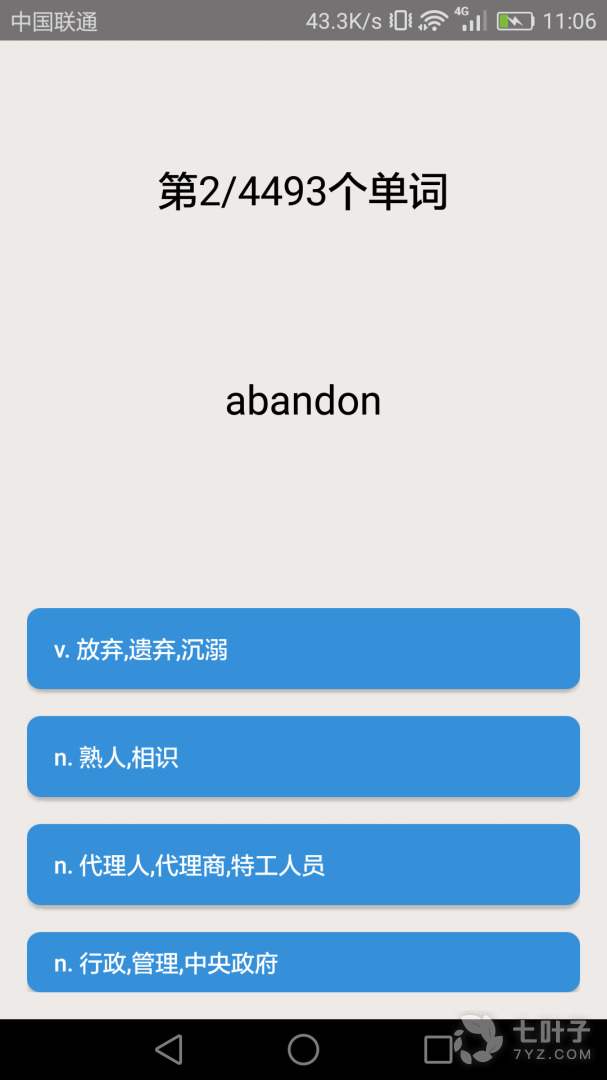
Task: Choose the option 'n. 熟人,相识'
Action: tap(303, 757)
